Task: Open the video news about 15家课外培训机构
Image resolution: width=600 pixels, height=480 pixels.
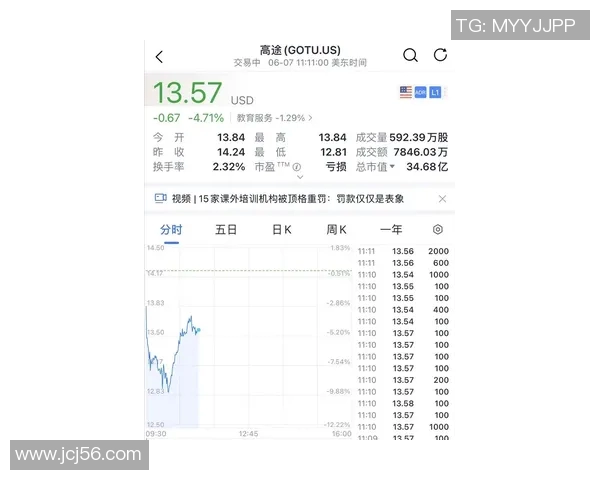Action: tap(288, 199)
